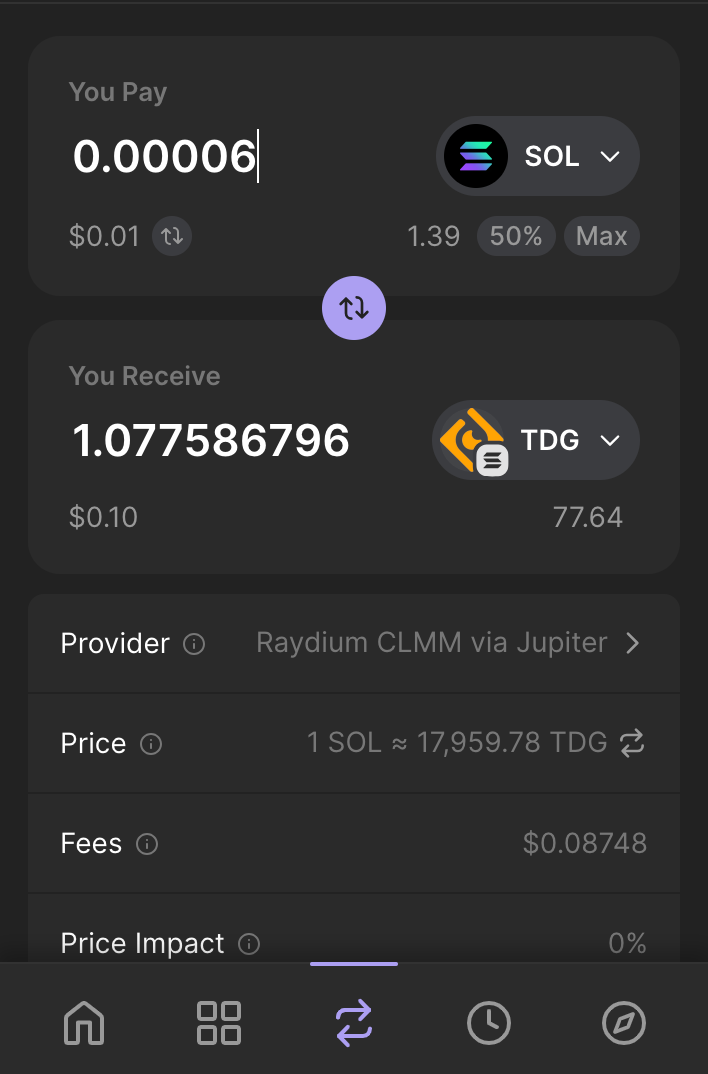708x1074 pixels.
Task: Switch to the Swap tab
Action: [354, 1023]
